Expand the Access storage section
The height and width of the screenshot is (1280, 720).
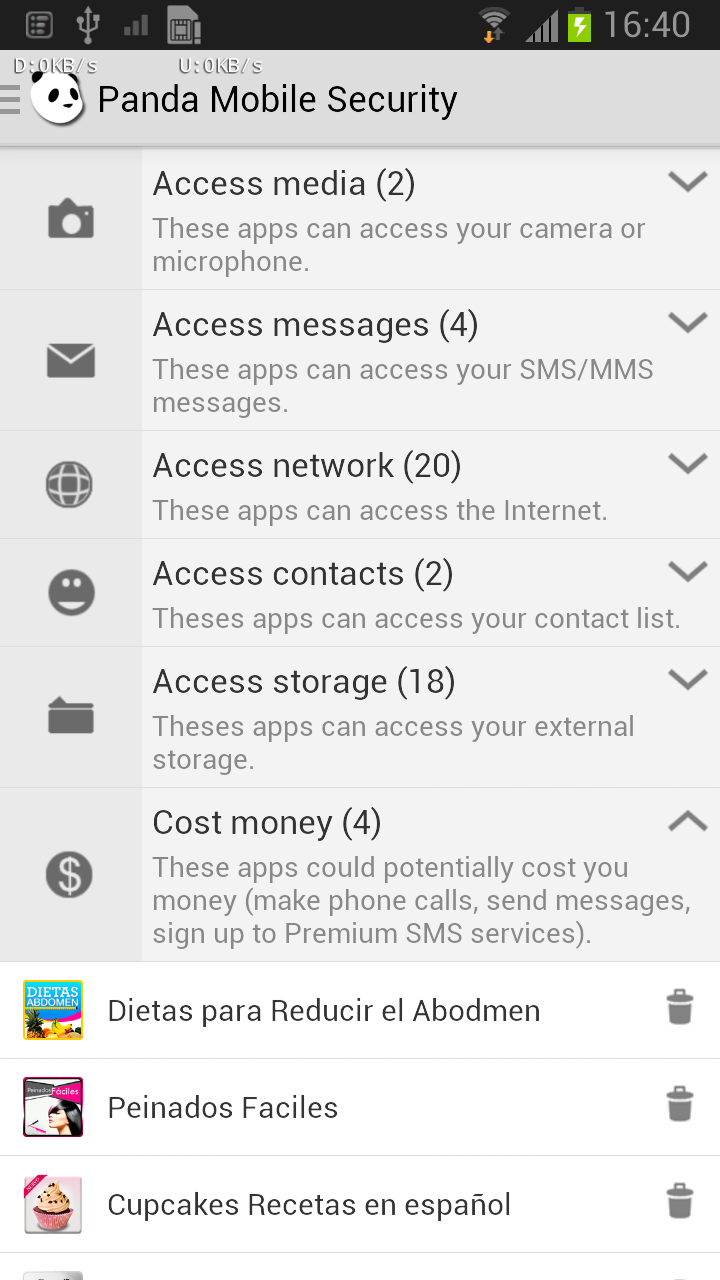pyautogui.click(x=688, y=680)
